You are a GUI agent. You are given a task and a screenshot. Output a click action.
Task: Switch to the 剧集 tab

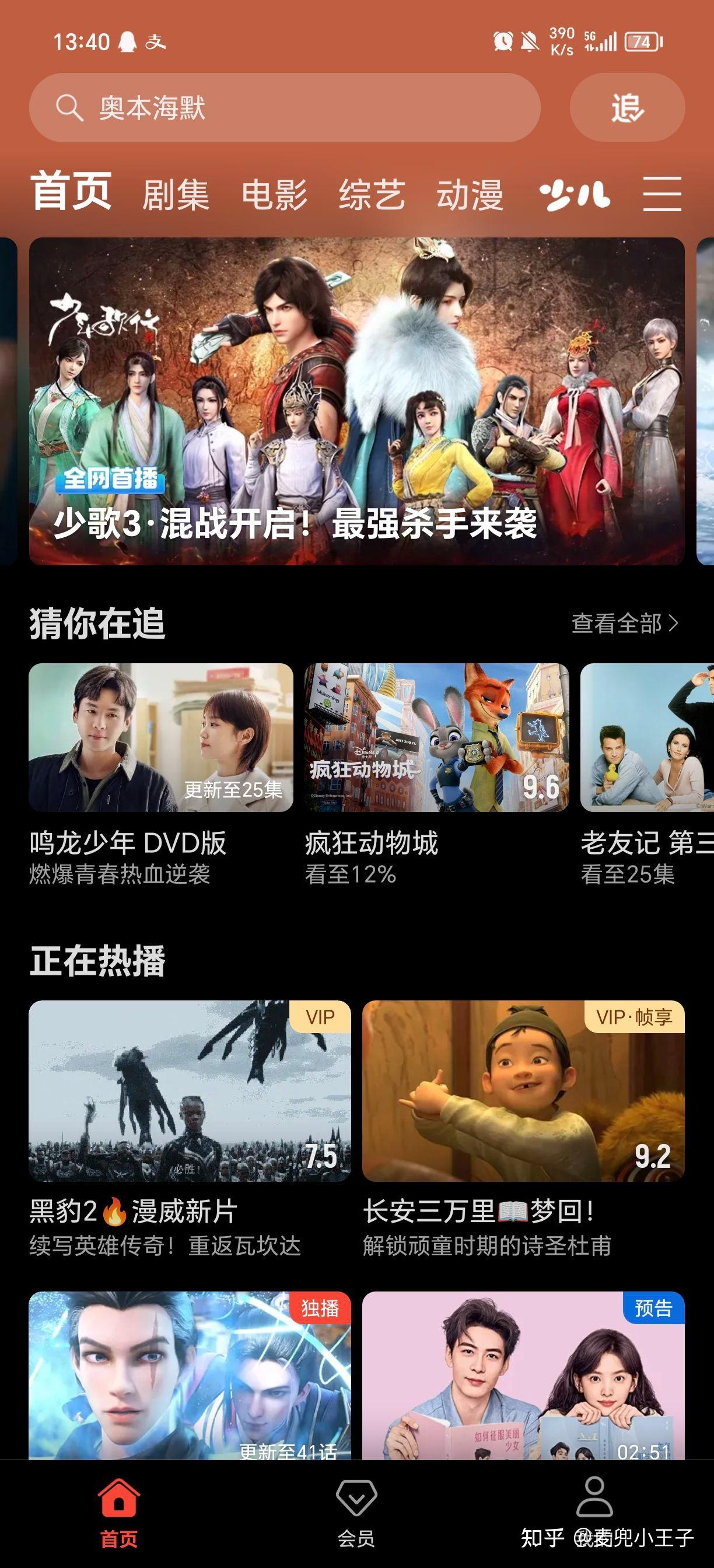(x=176, y=195)
